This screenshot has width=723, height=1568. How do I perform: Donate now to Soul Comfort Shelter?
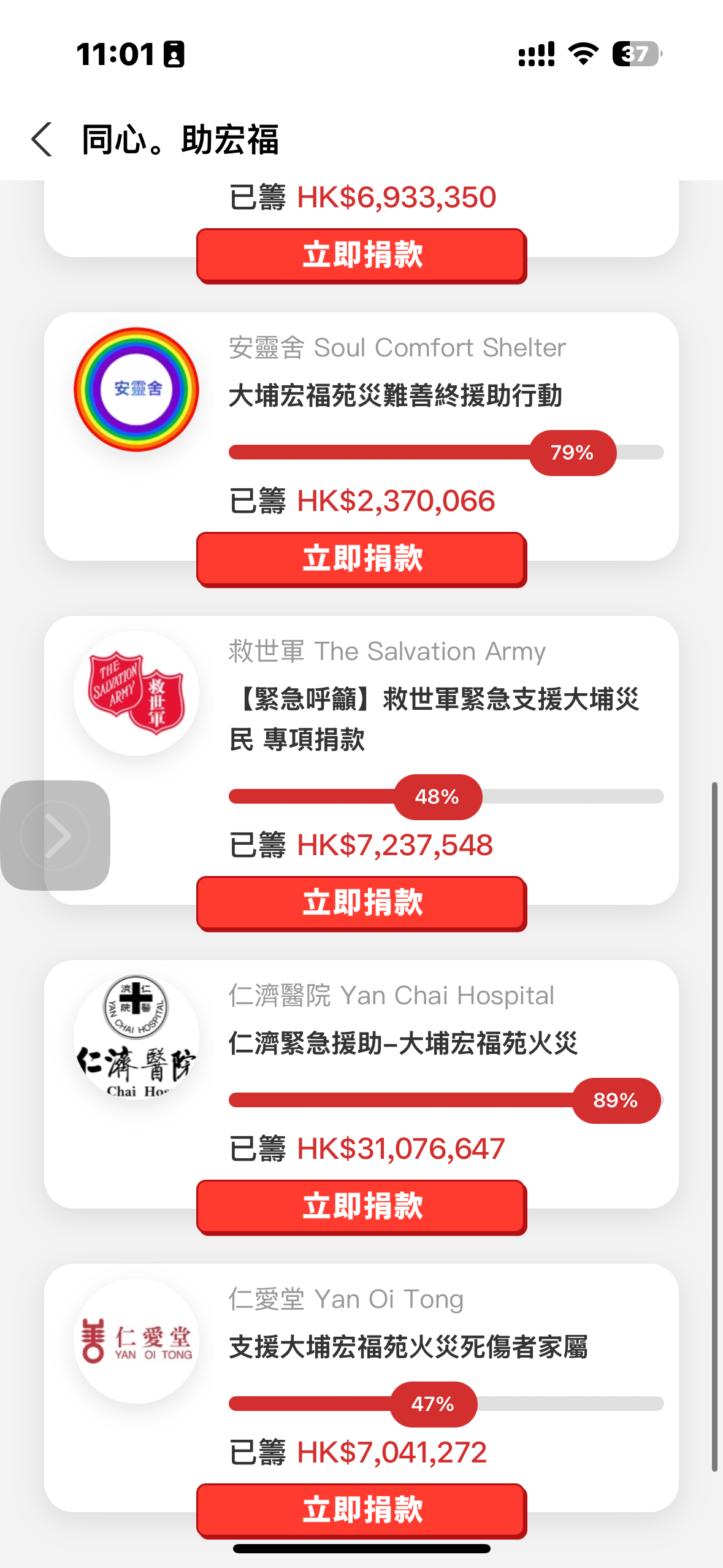[361, 559]
